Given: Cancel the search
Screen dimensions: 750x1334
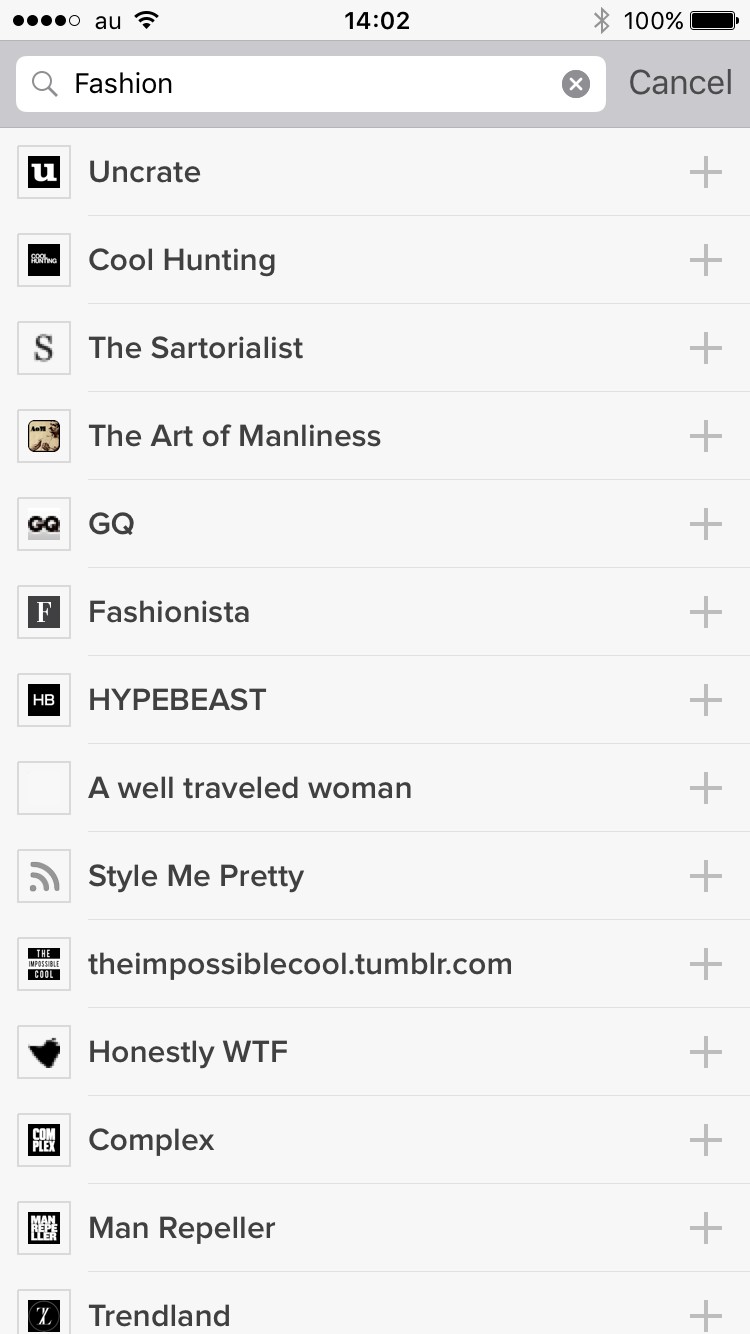Looking at the screenshot, I should pyautogui.click(x=680, y=83).
